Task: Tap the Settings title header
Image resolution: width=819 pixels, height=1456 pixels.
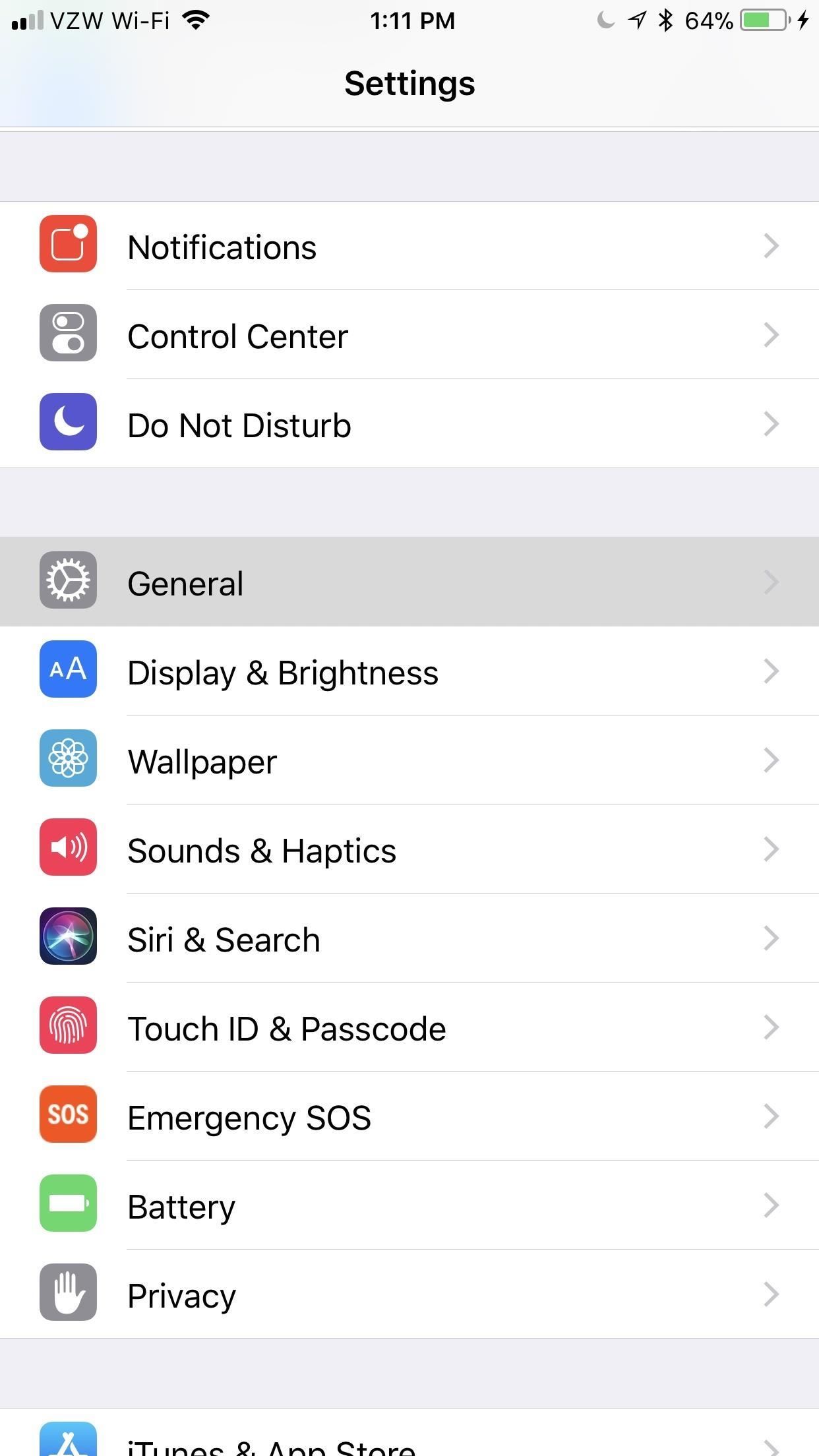Action: tap(409, 83)
